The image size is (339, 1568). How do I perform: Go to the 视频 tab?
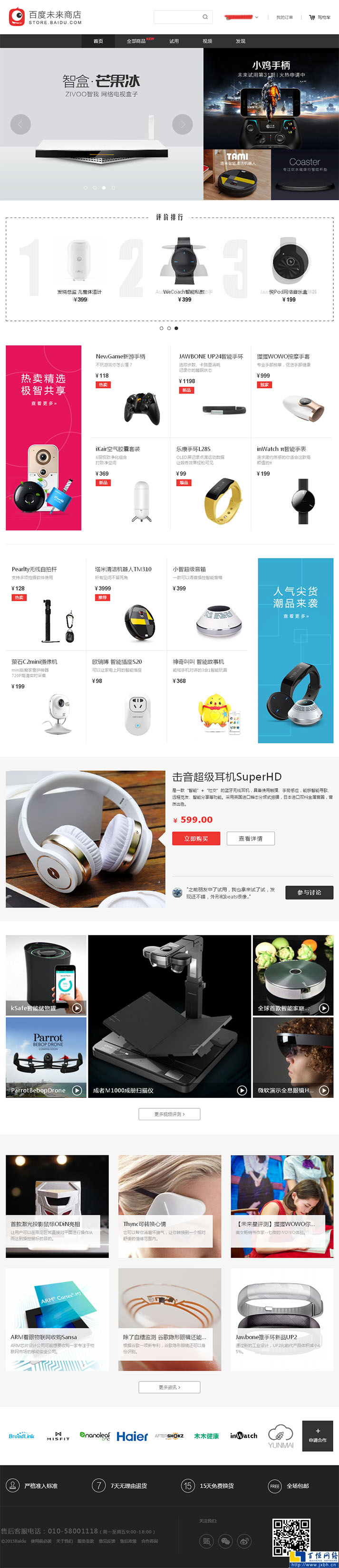click(x=207, y=41)
